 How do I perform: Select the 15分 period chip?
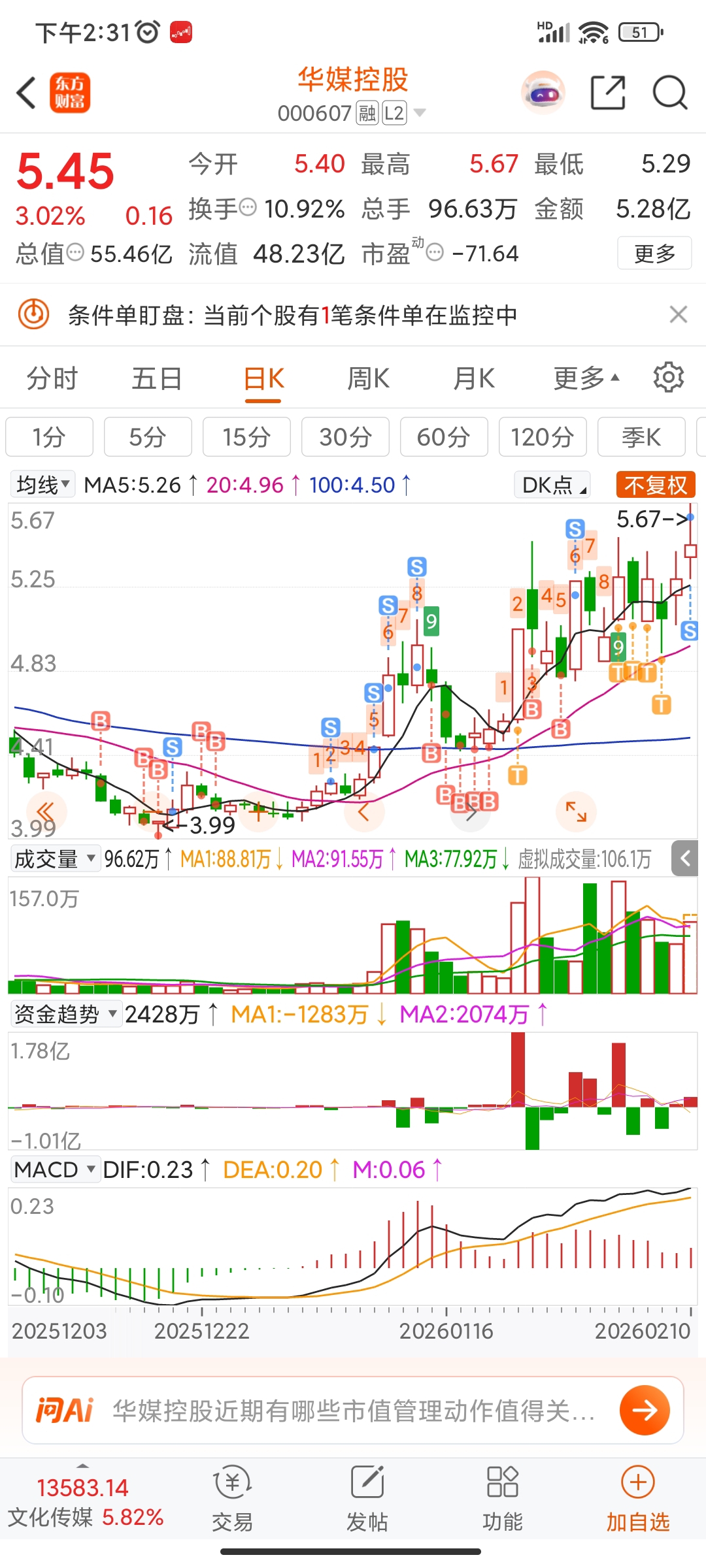click(246, 436)
